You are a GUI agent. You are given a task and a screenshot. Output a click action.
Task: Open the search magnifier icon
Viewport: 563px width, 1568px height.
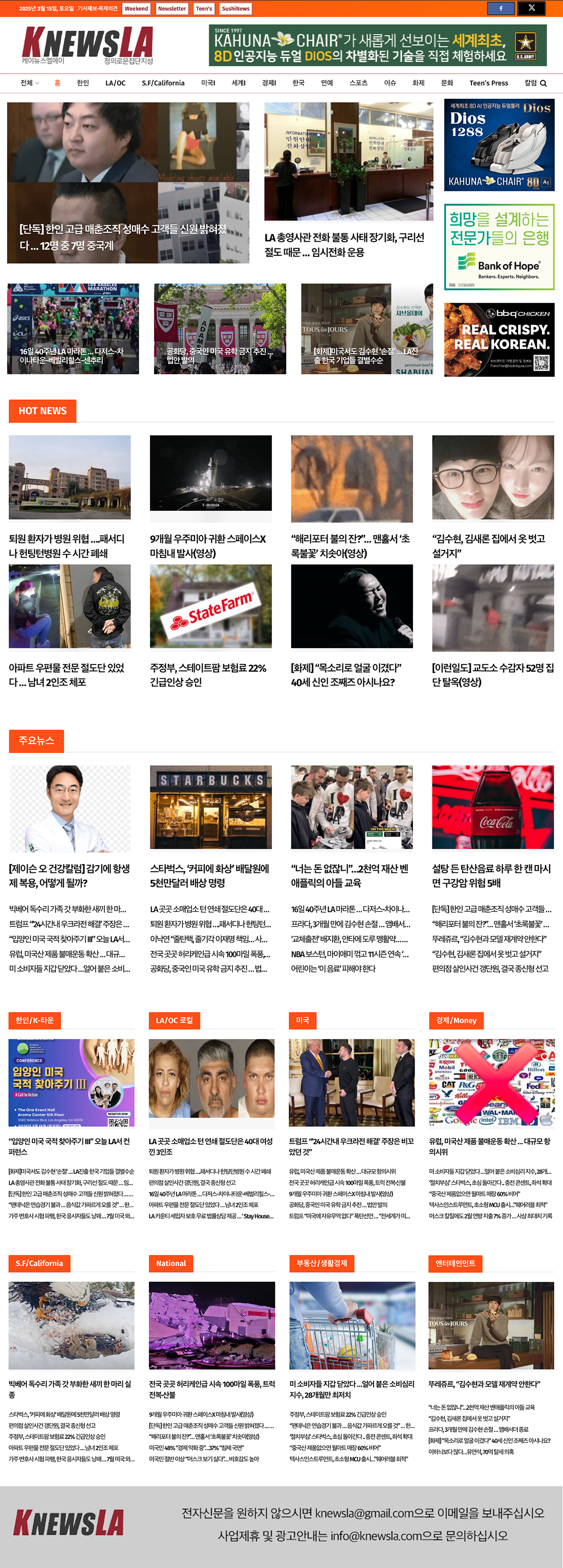pyautogui.click(x=544, y=83)
